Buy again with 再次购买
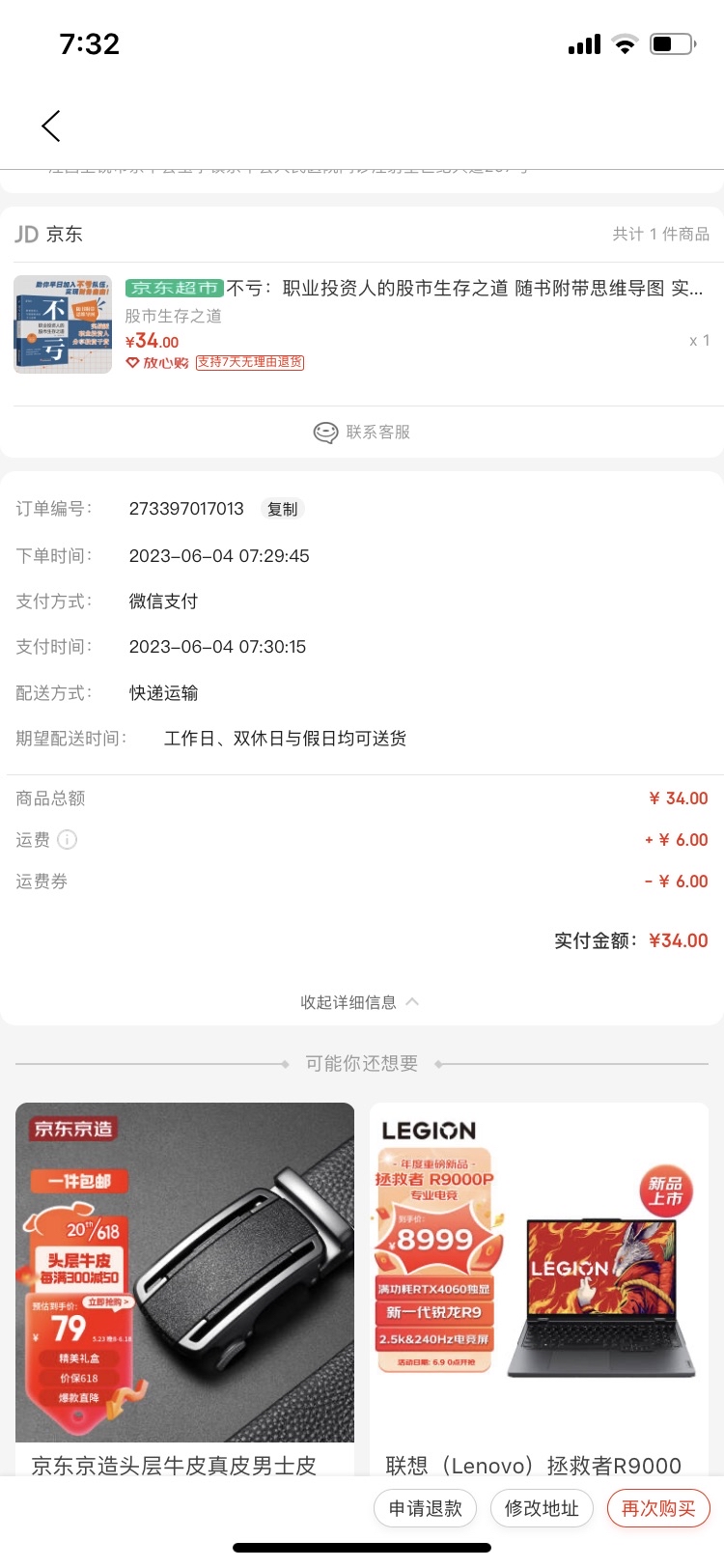 [658, 1508]
